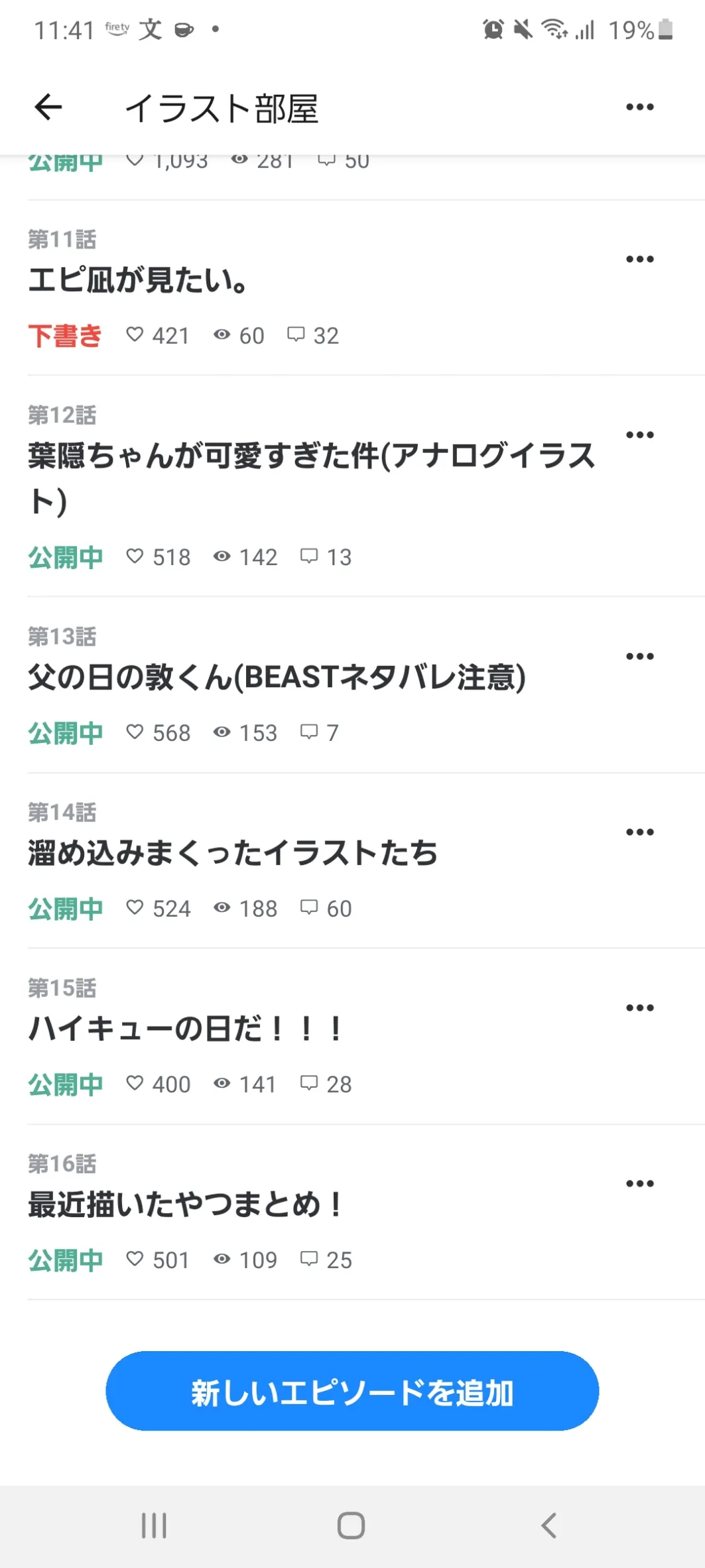Open episode 父の日の敦くん

(x=277, y=677)
